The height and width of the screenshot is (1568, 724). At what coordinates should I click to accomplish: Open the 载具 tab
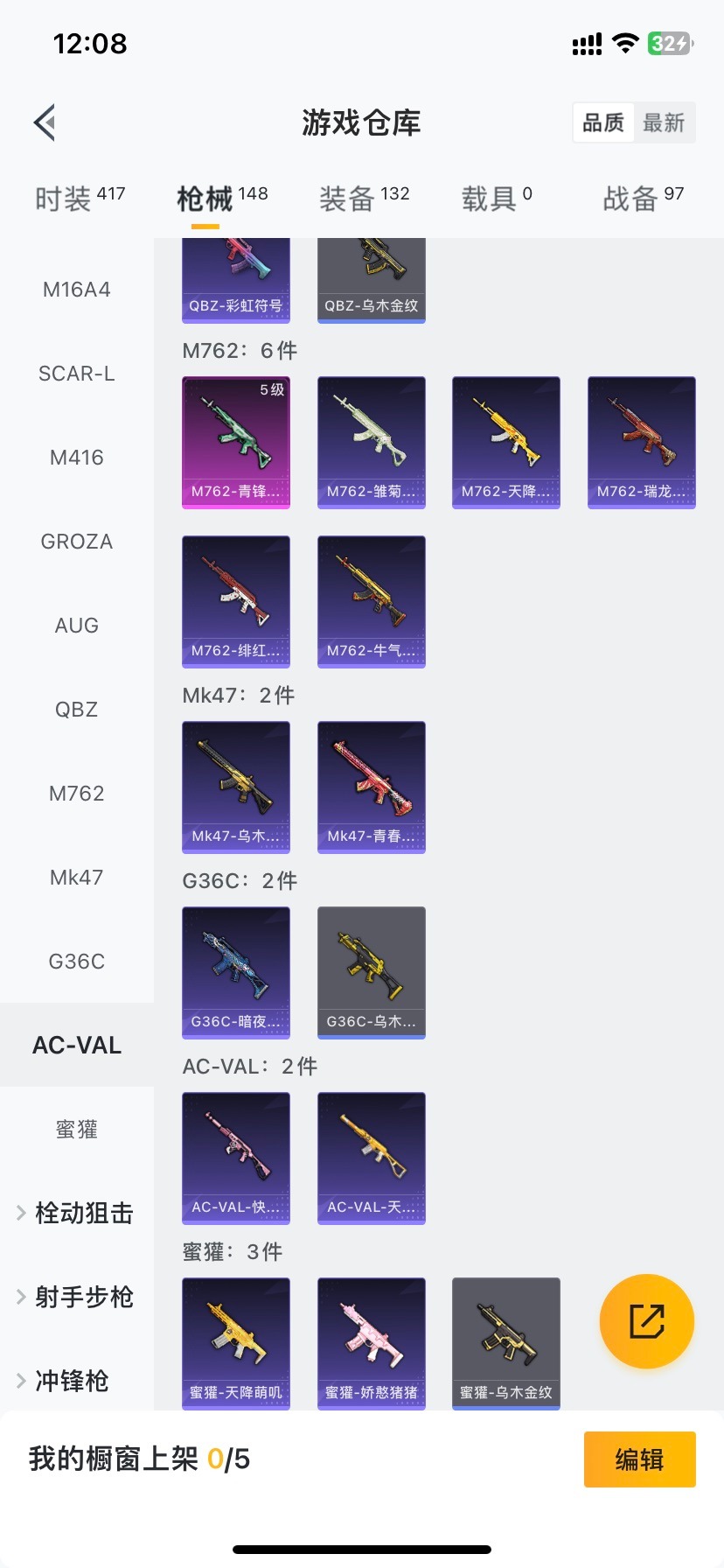[496, 199]
